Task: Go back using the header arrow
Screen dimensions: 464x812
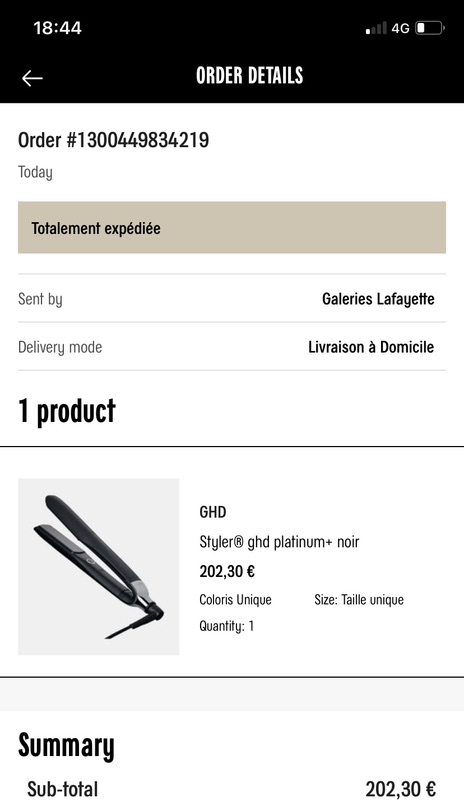Action: pos(32,78)
